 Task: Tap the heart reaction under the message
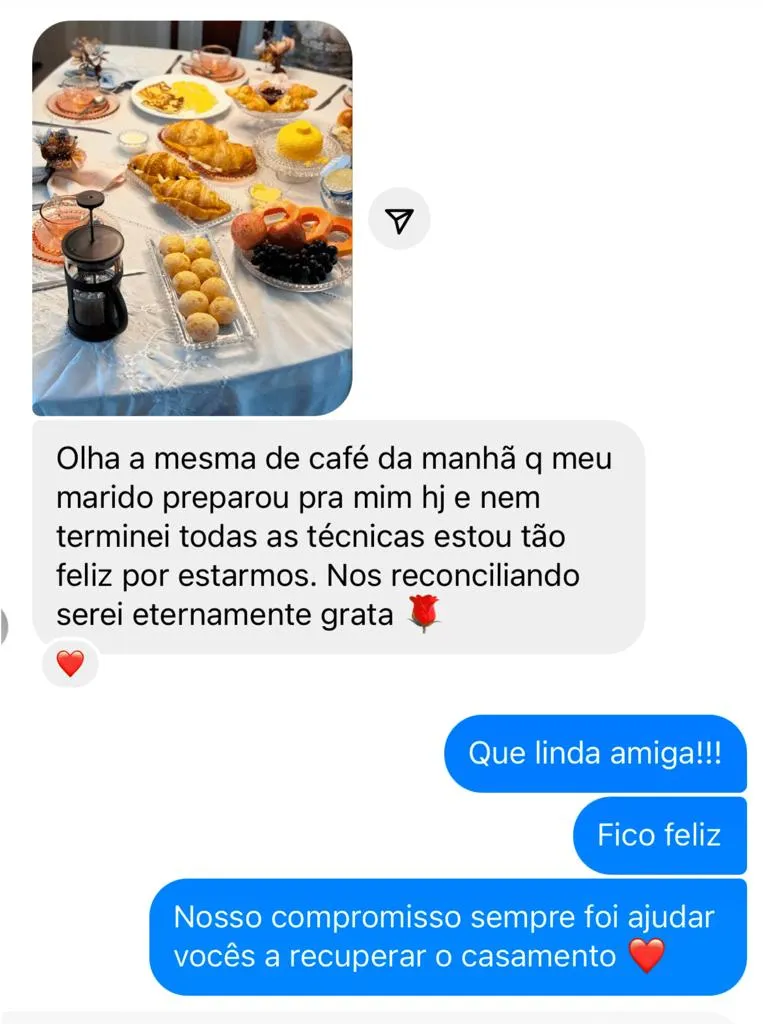tap(70, 663)
